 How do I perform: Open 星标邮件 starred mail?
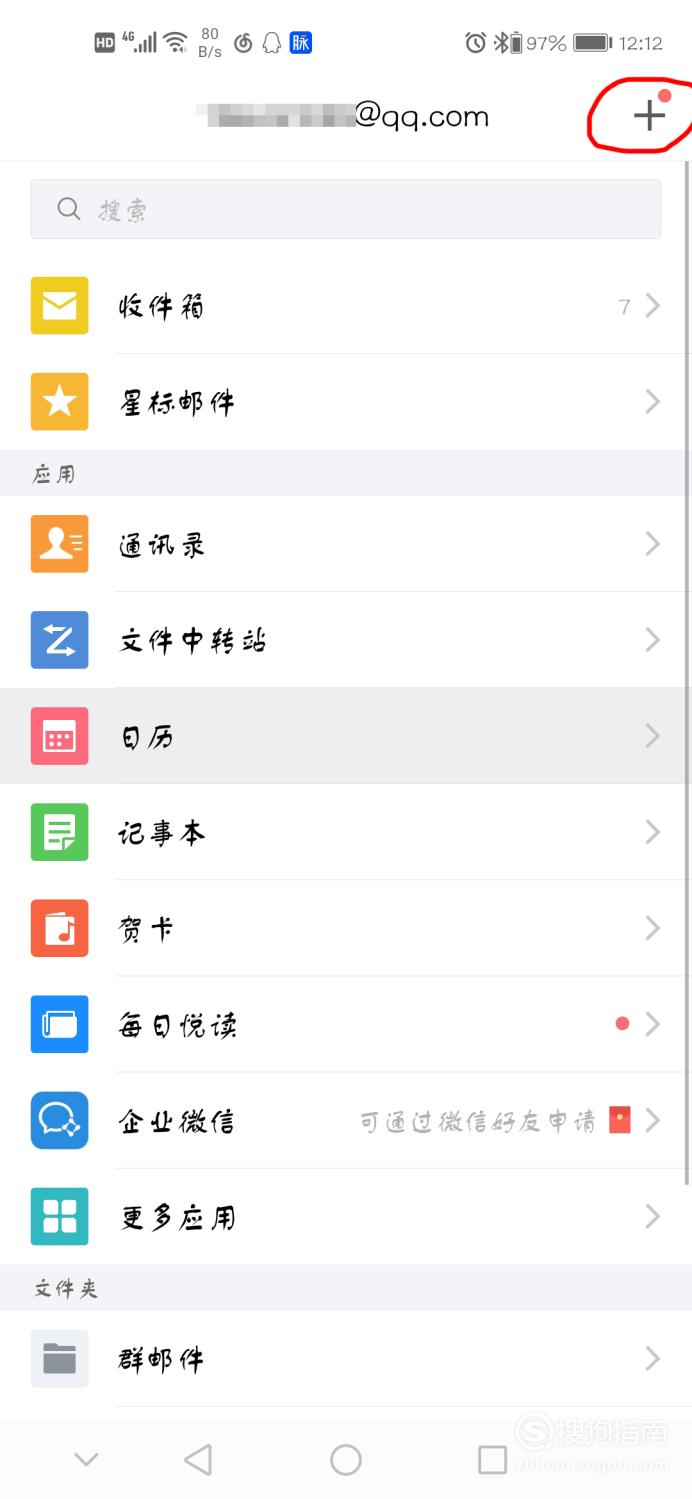point(345,402)
